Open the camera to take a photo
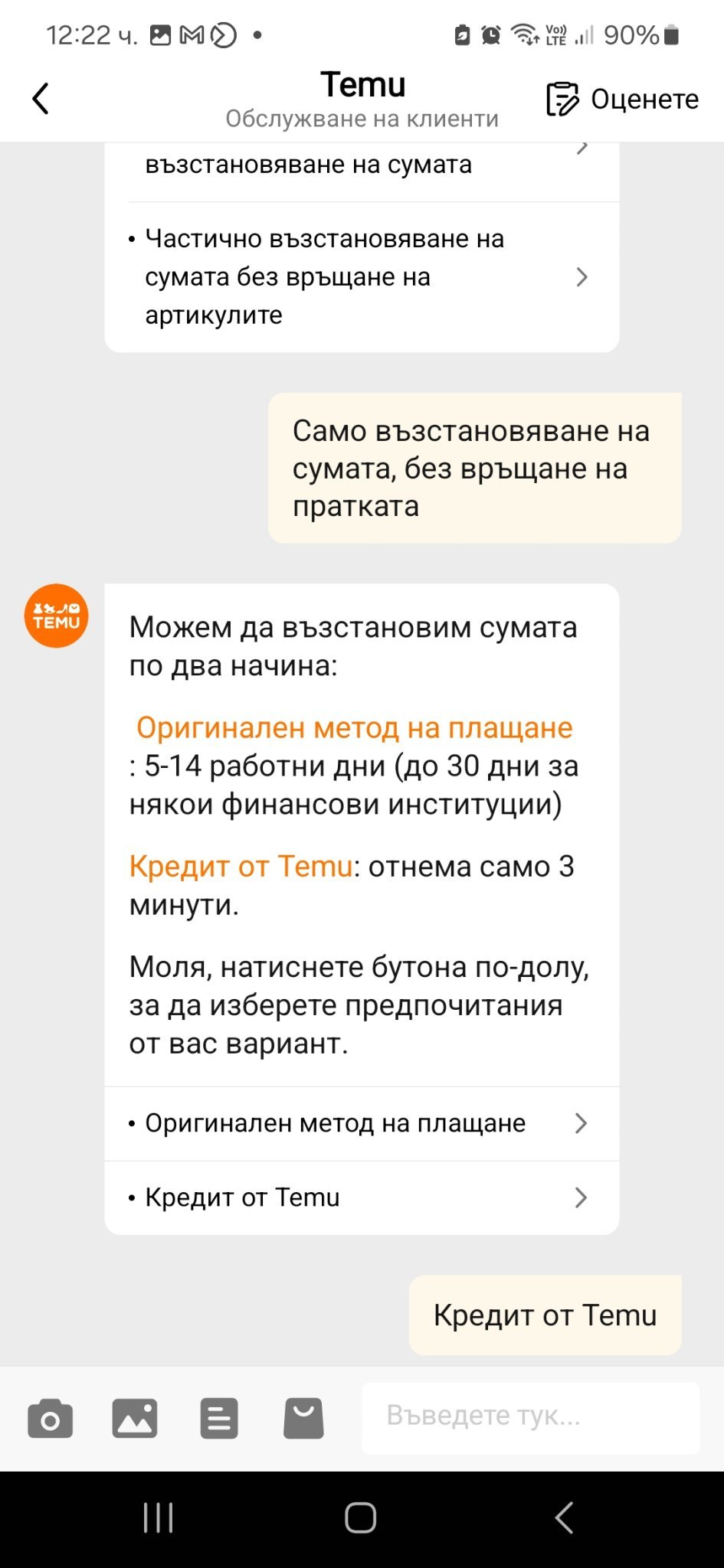 point(51,1418)
